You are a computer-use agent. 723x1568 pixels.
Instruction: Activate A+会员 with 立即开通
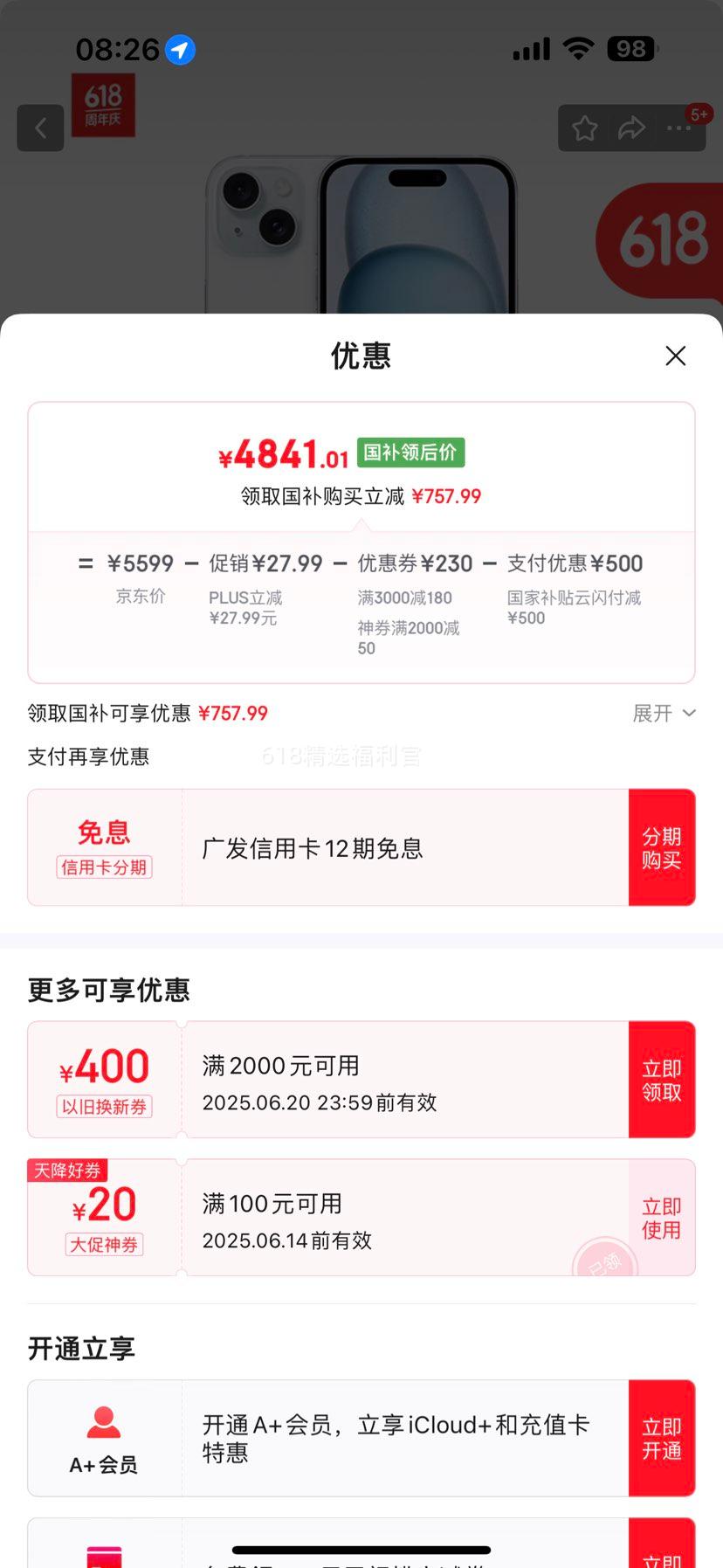[661, 1438]
